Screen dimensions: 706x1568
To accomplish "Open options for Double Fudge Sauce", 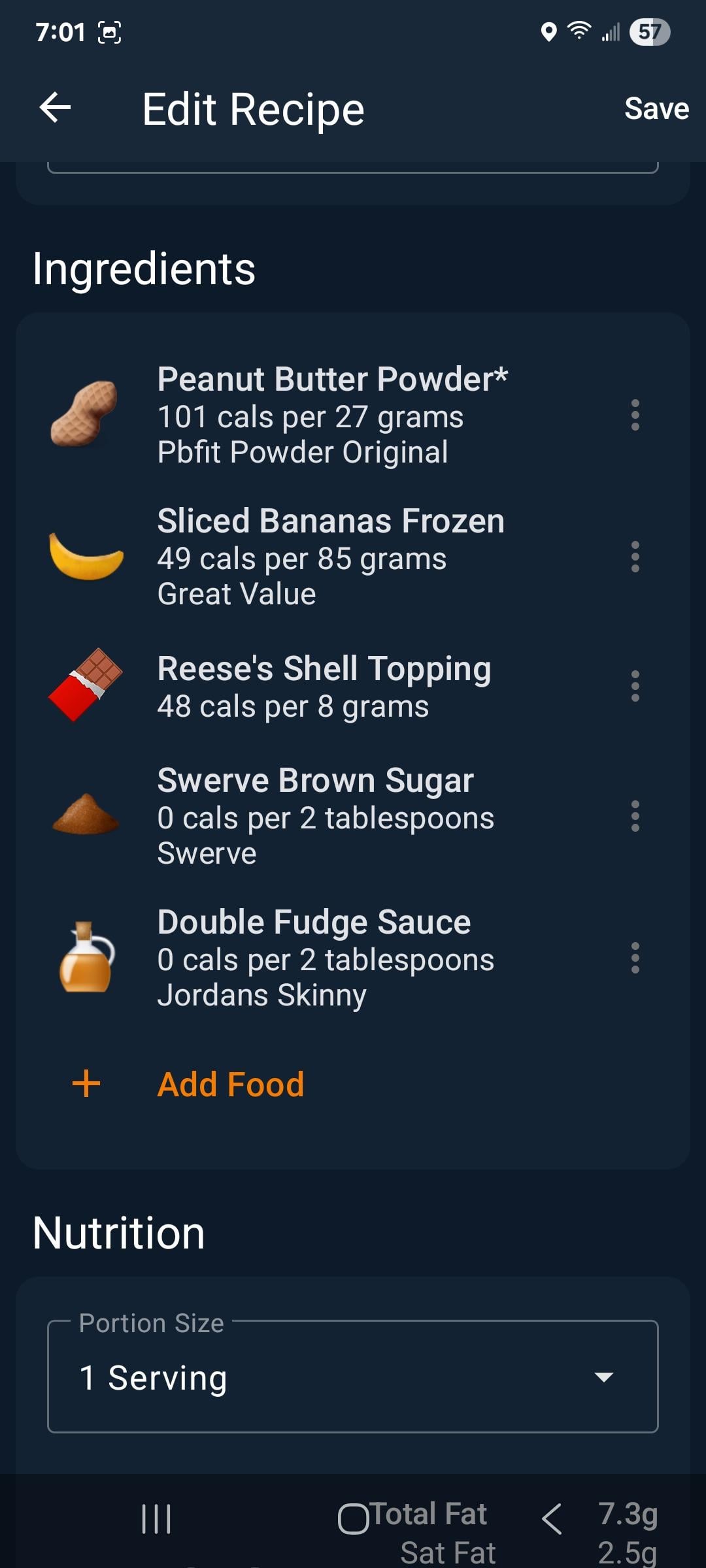I will 635,958.
